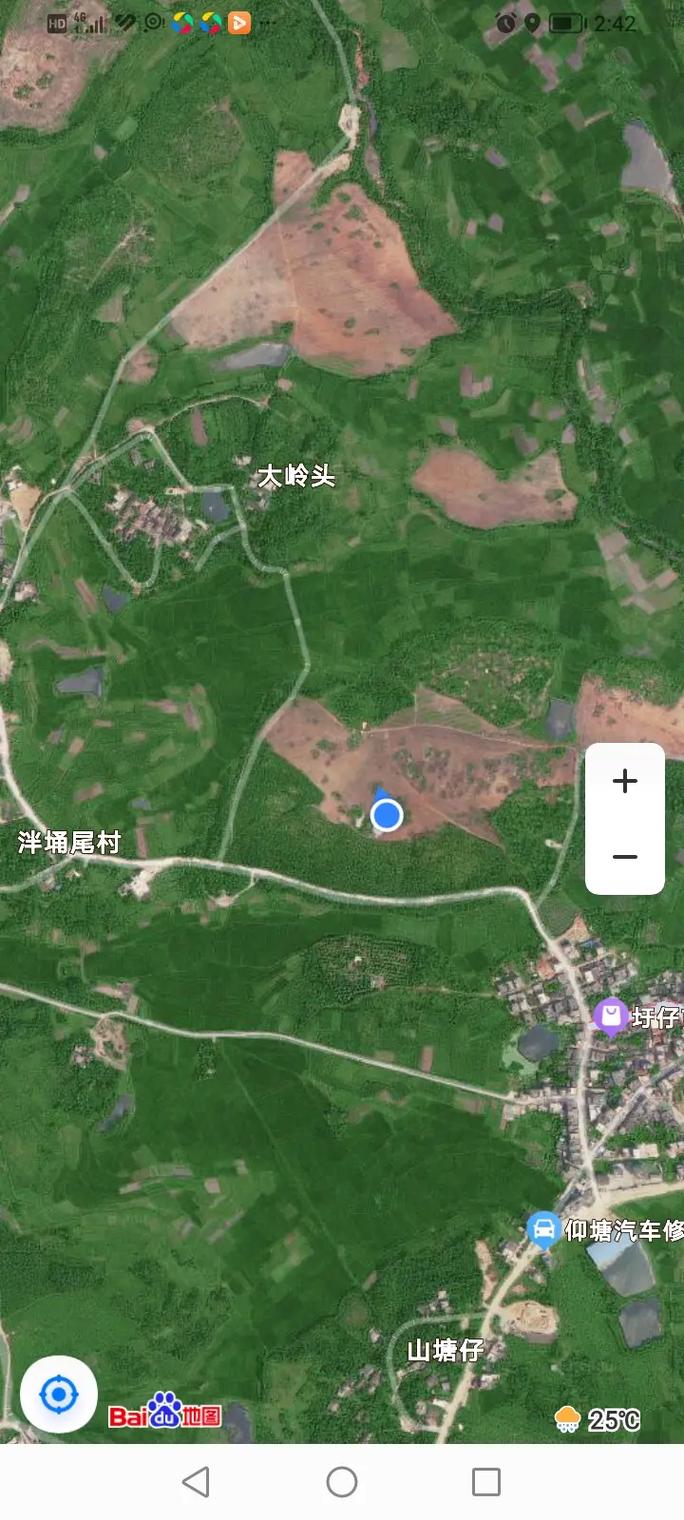Open the 仰塘汽车修 car repair marker
Screen dimensions: 684x1520
544,1229
